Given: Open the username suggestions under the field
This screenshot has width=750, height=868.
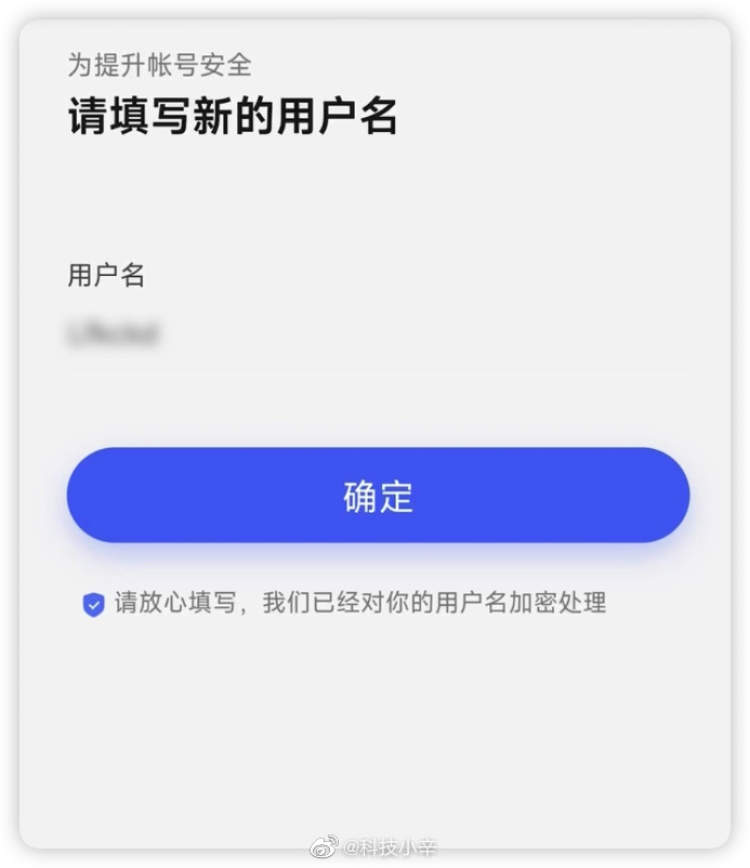Looking at the screenshot, I should 115,332.
